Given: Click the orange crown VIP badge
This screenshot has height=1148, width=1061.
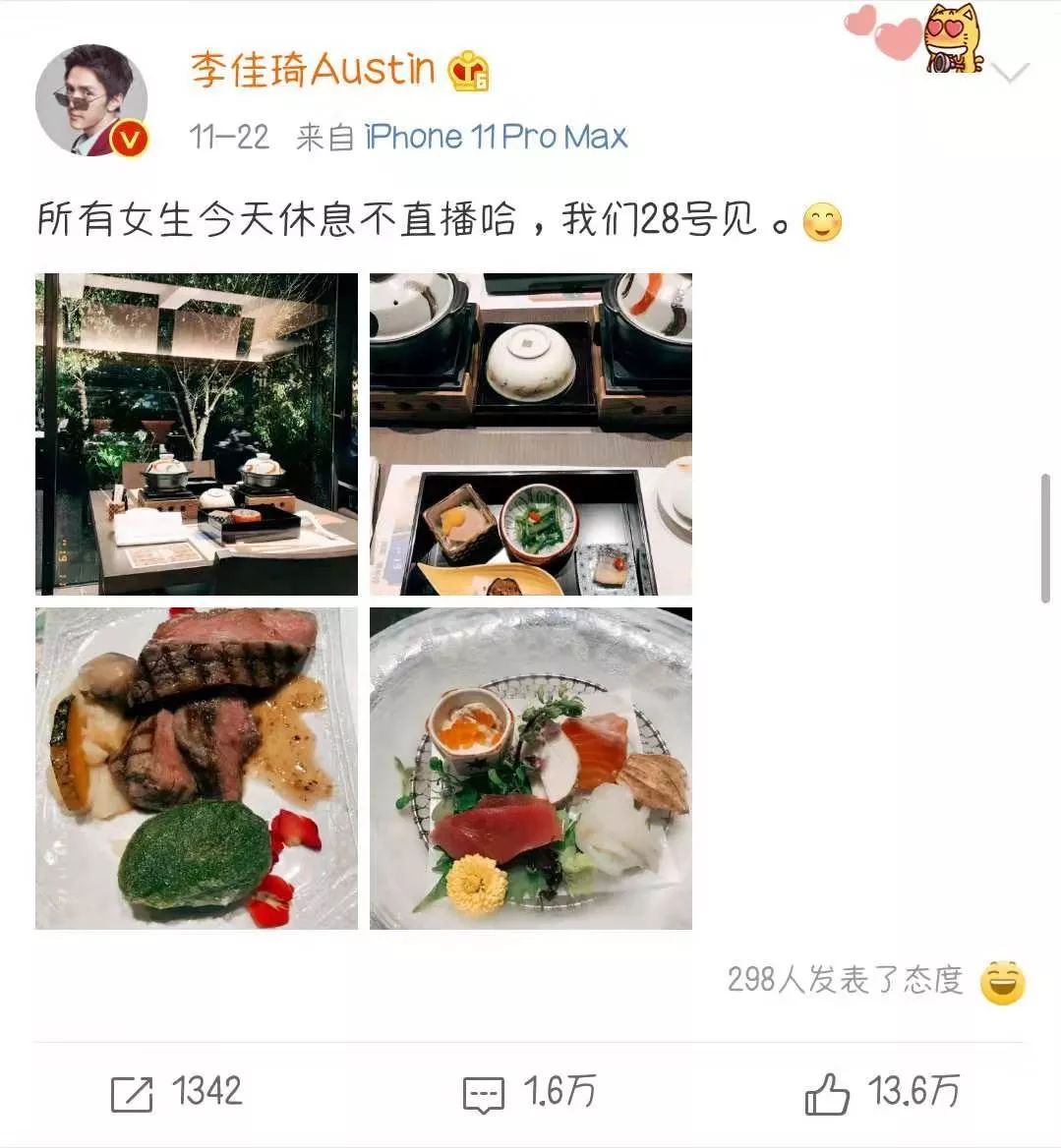Looking at the screenshot, I should 469,70.
